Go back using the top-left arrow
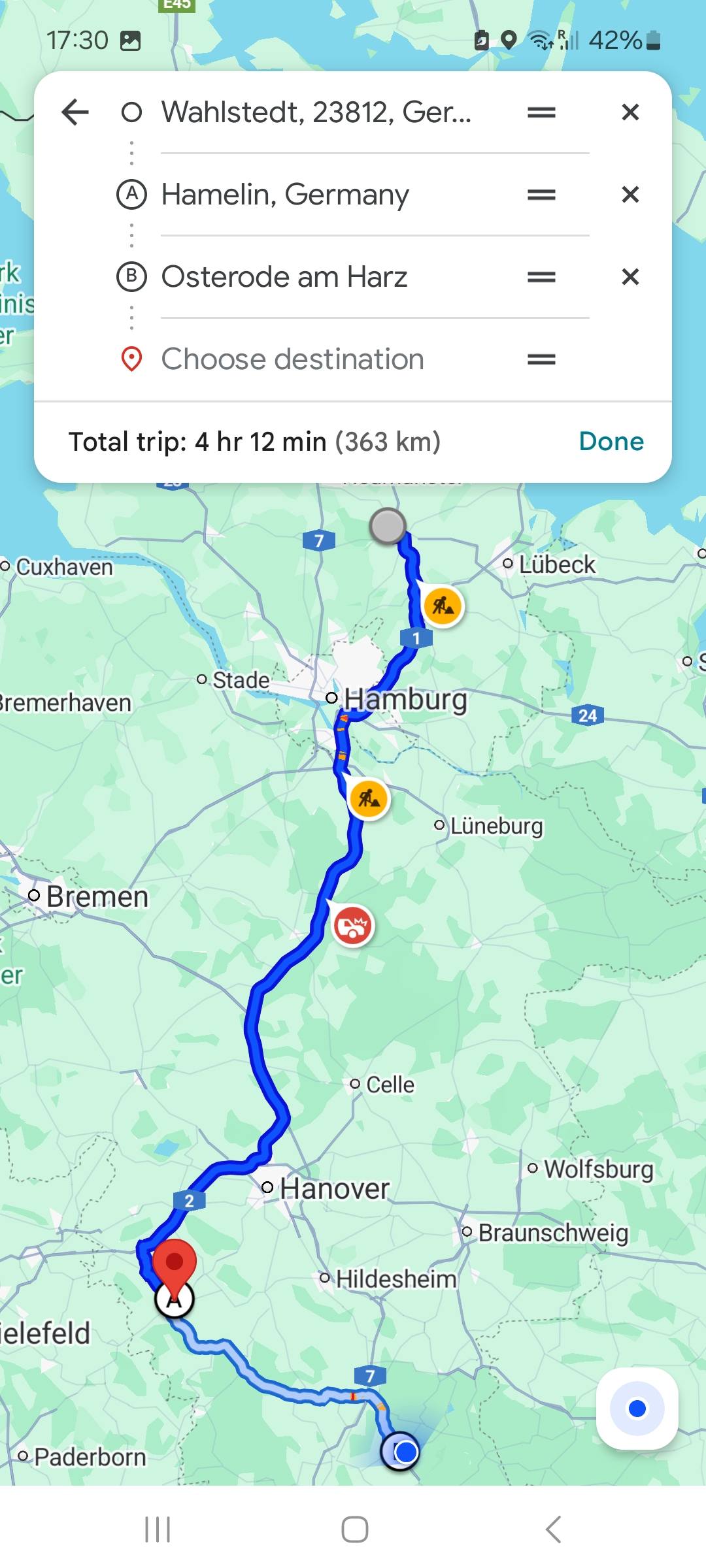This screenshot has height=1568, width=706. coord(75,112)
